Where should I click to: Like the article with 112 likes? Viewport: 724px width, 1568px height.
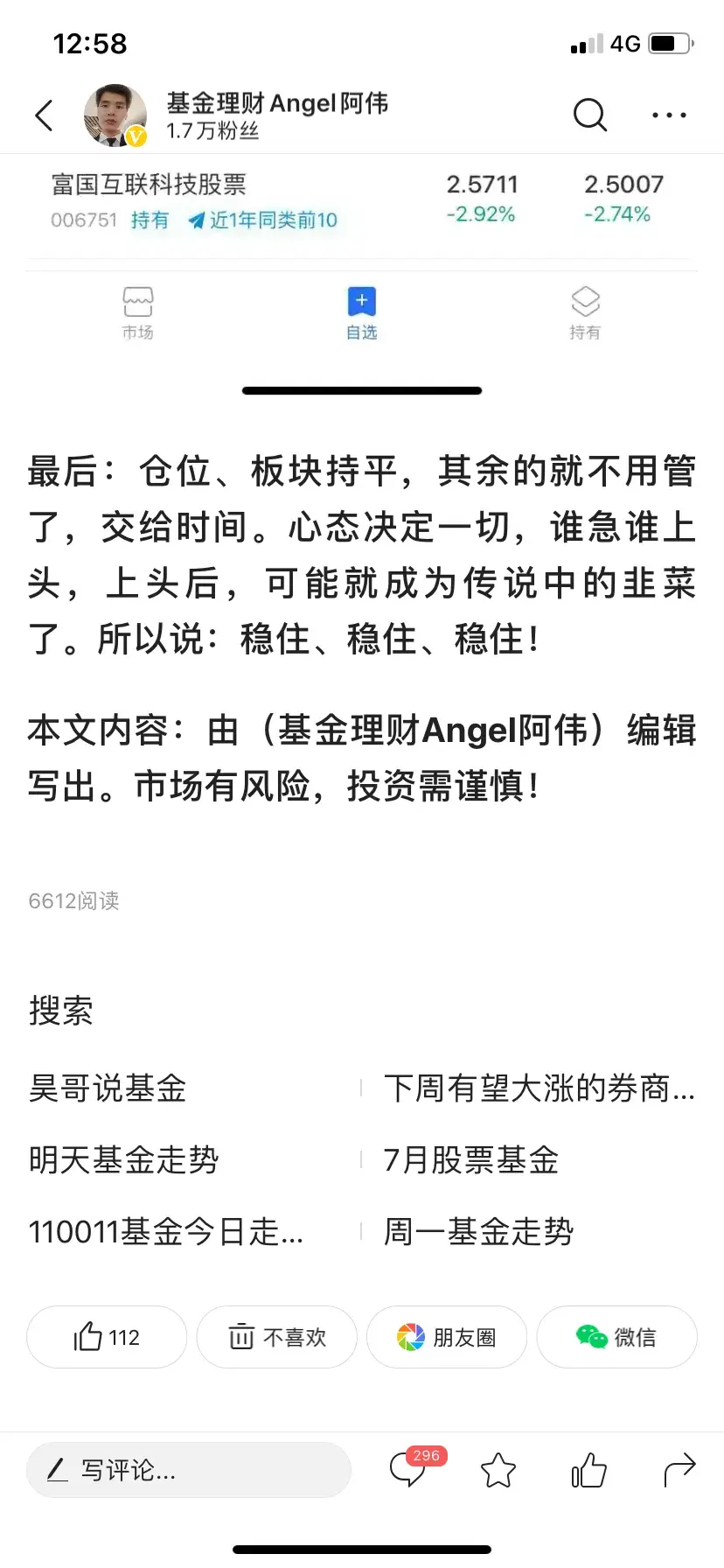pos(107,1337)
